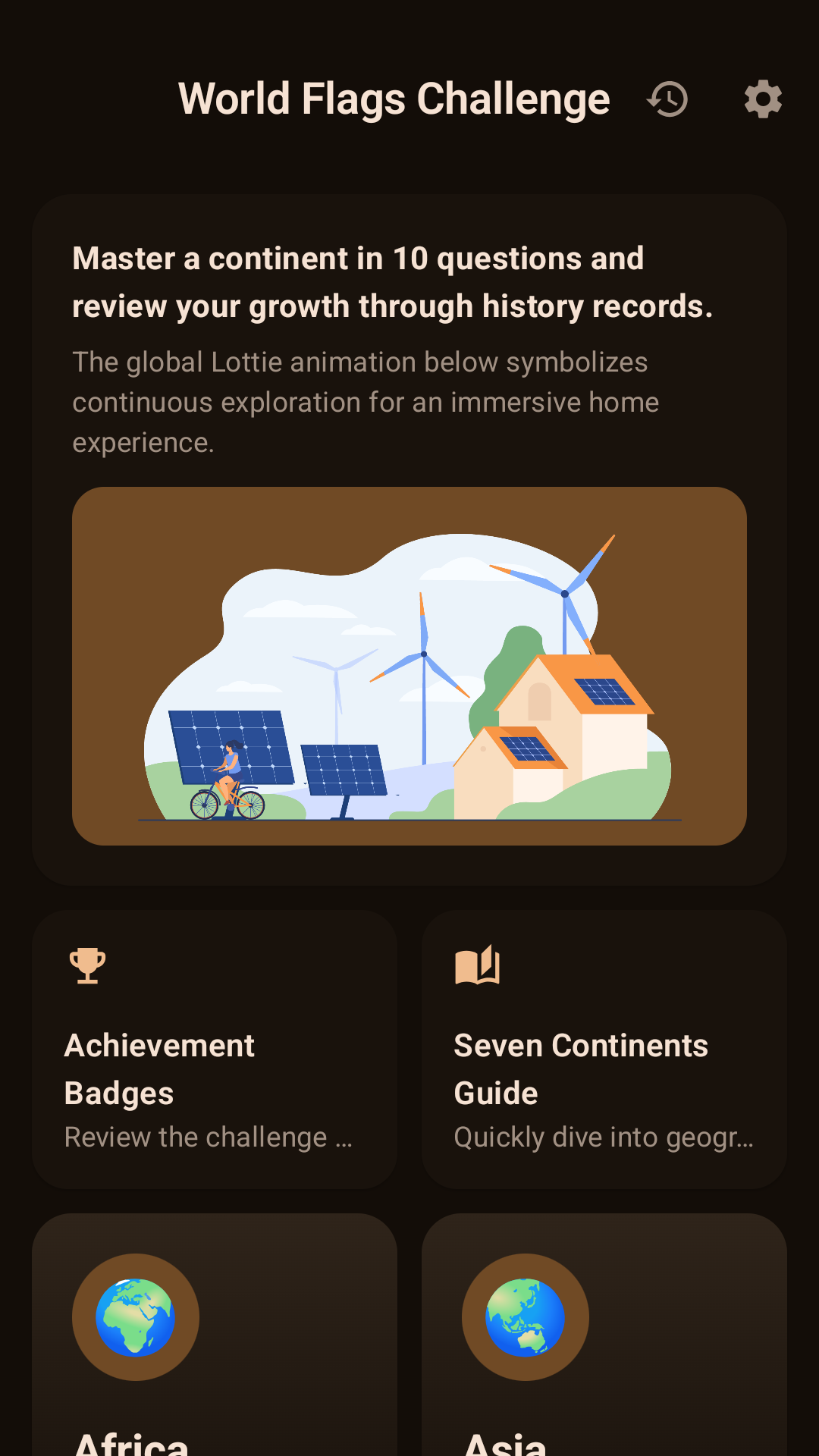Tap the 'Master a continent' headline
This screenshot has height=1456, width=819.
pos(394,282)
